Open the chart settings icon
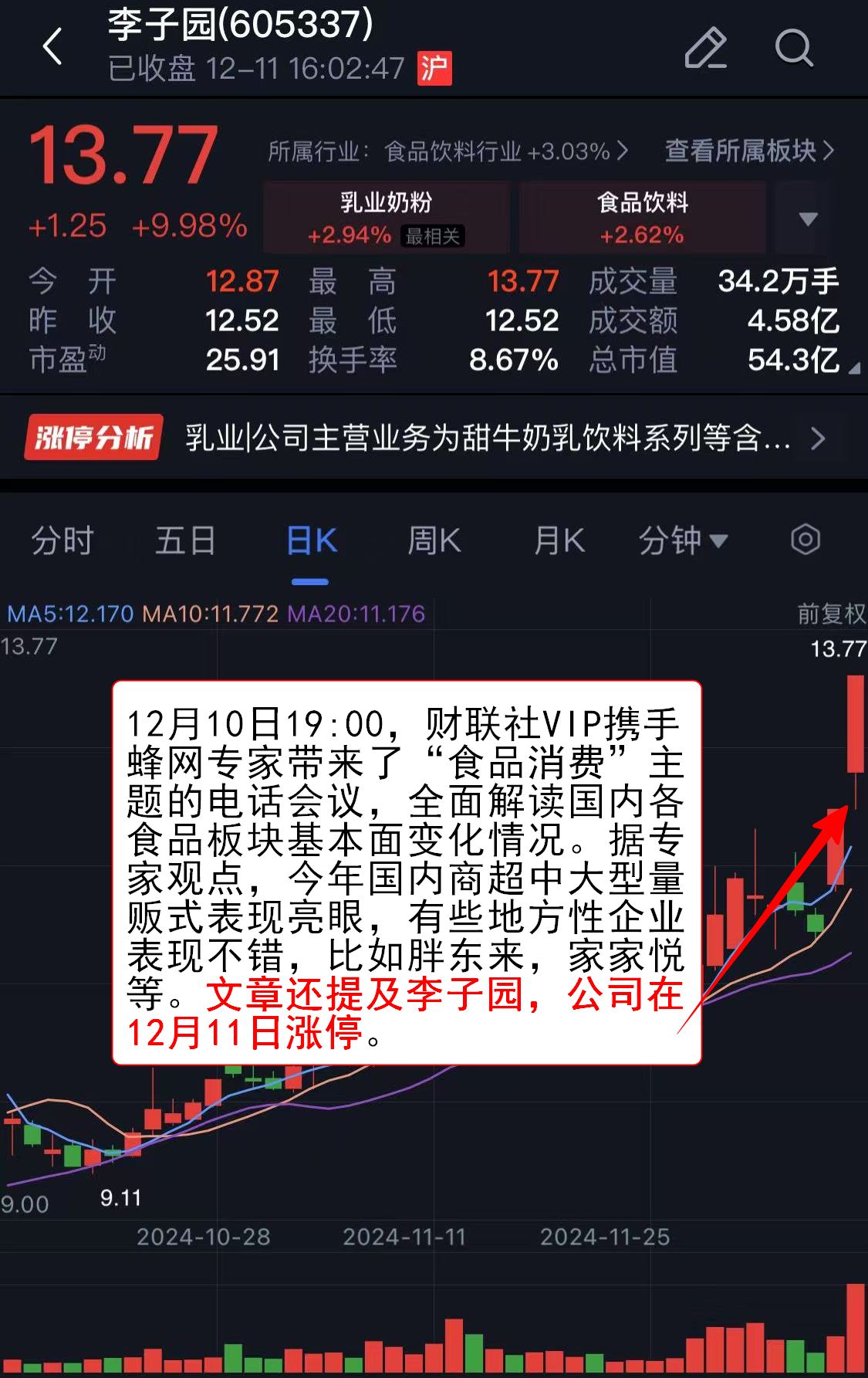868x1378 pixels. [x=805, y=540]
